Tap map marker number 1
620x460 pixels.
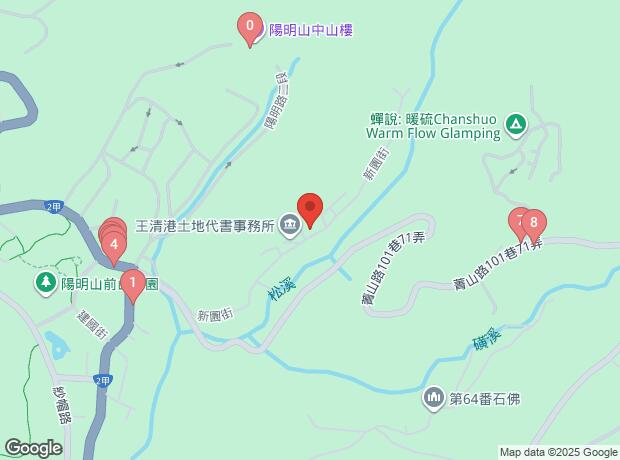coord(133,284)
